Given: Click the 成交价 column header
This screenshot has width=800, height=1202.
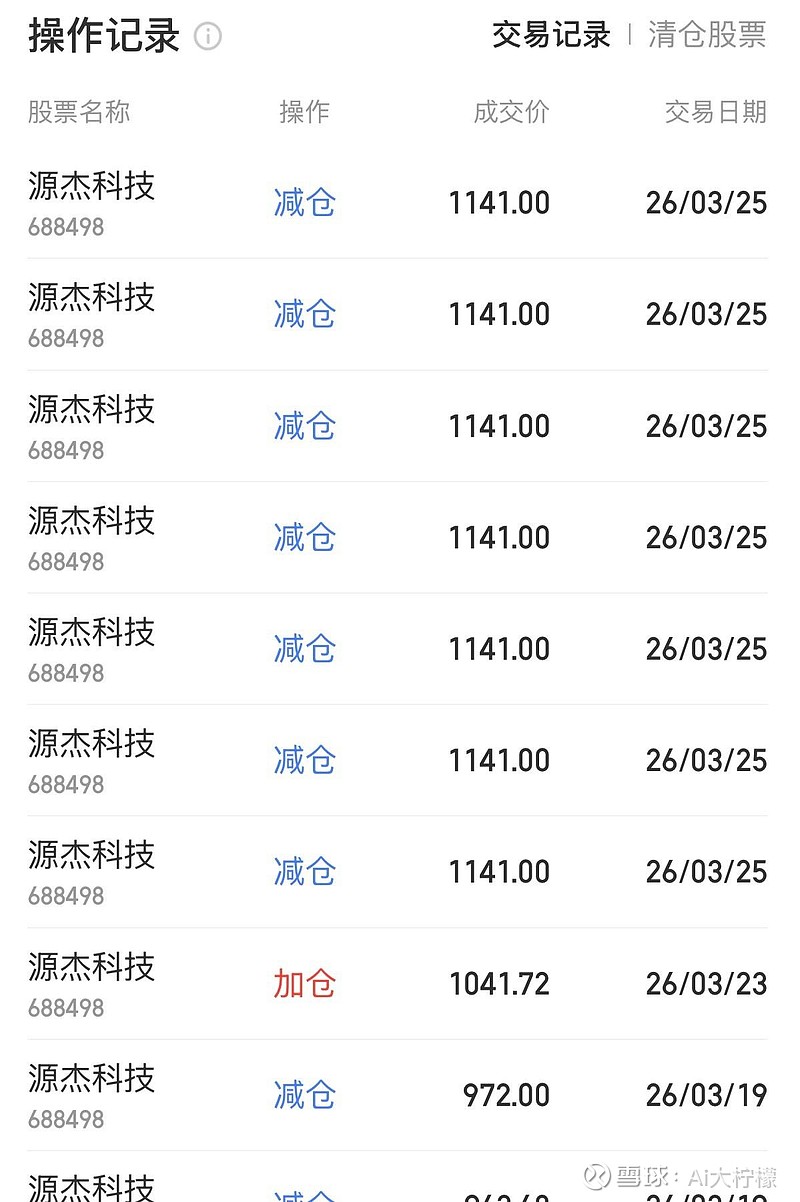Looking at the screenshot, I should coord(510,112).
